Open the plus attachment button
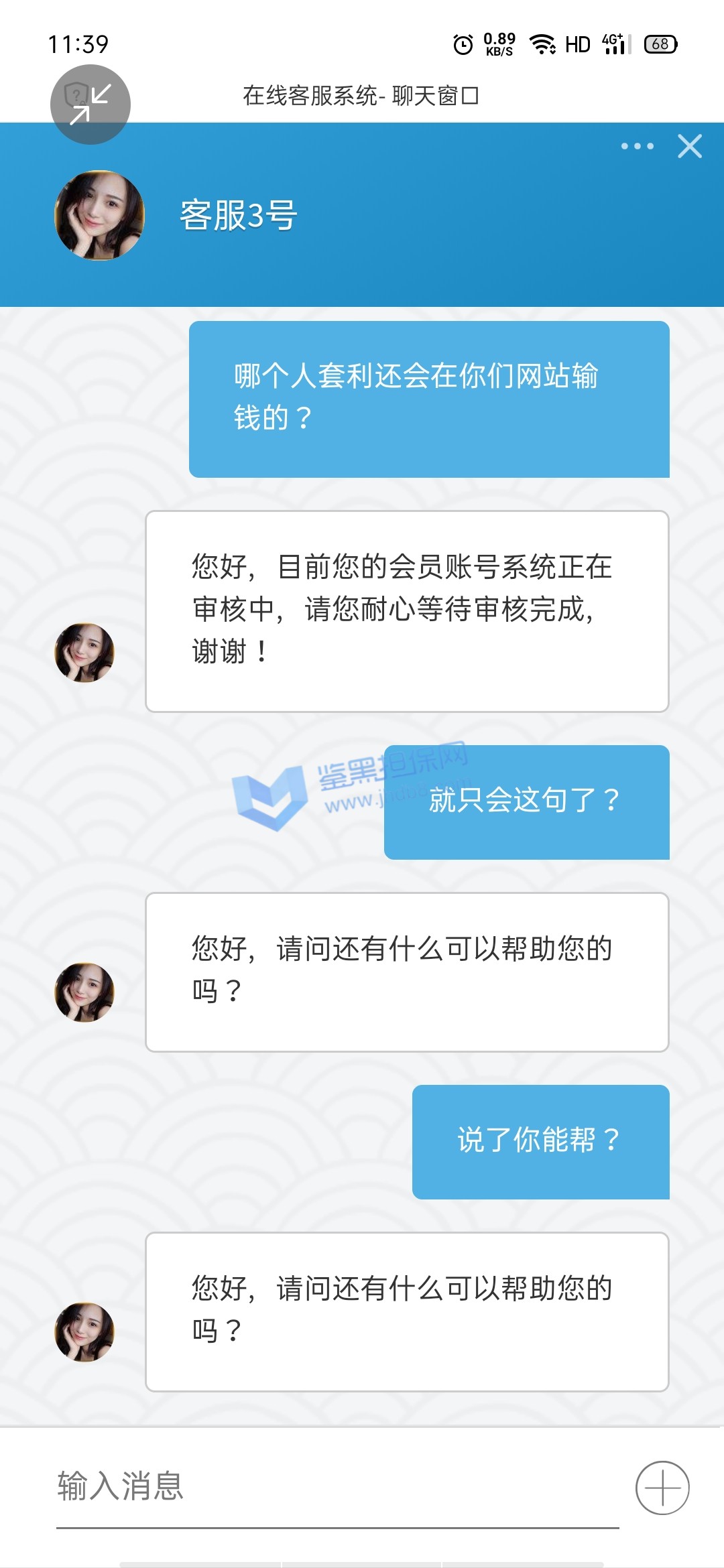This screenshot has width=724, height=1568. tap(662, 1488)
